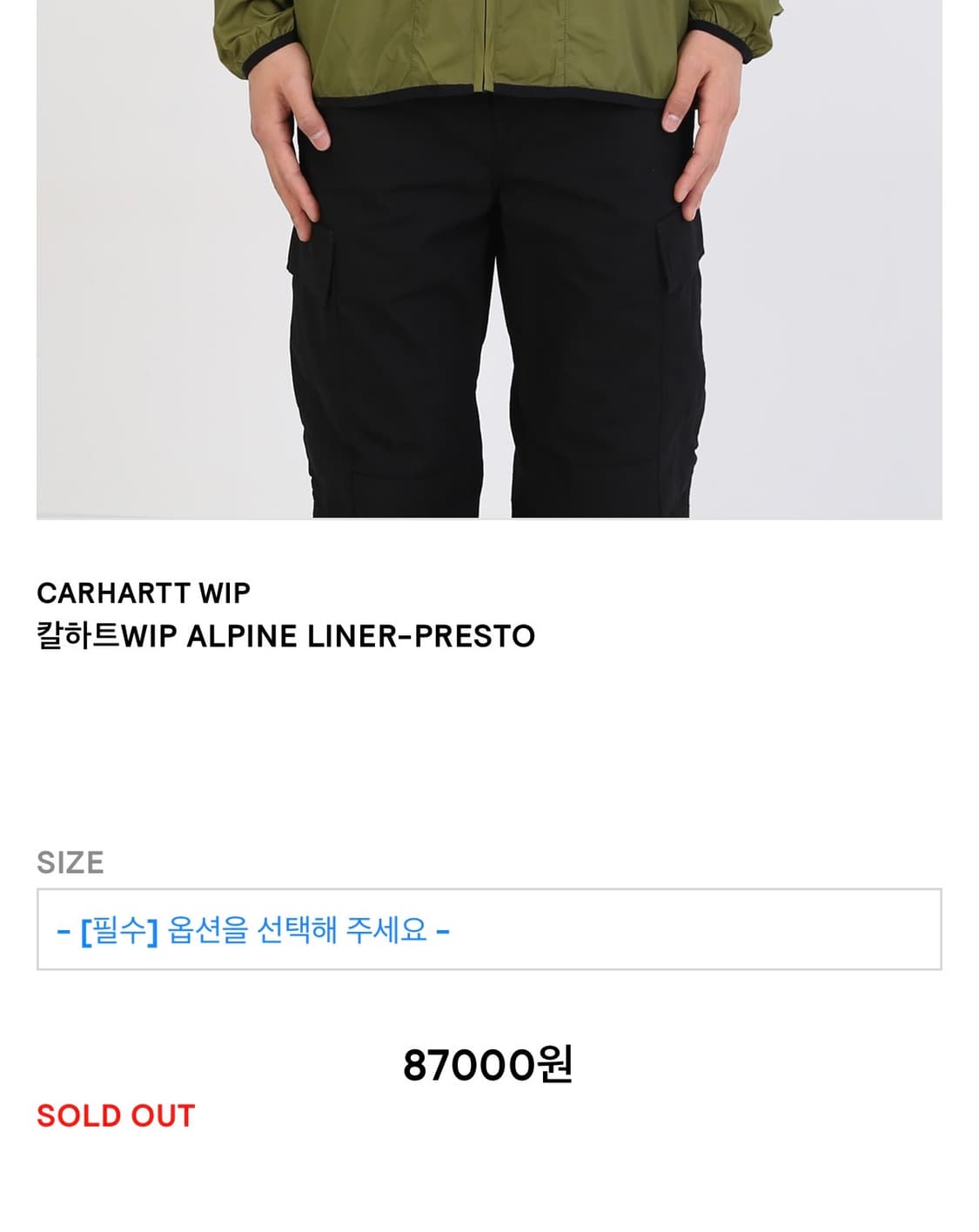
Task: Click inside the option selection input box
Action: click(x=489, y=927)
